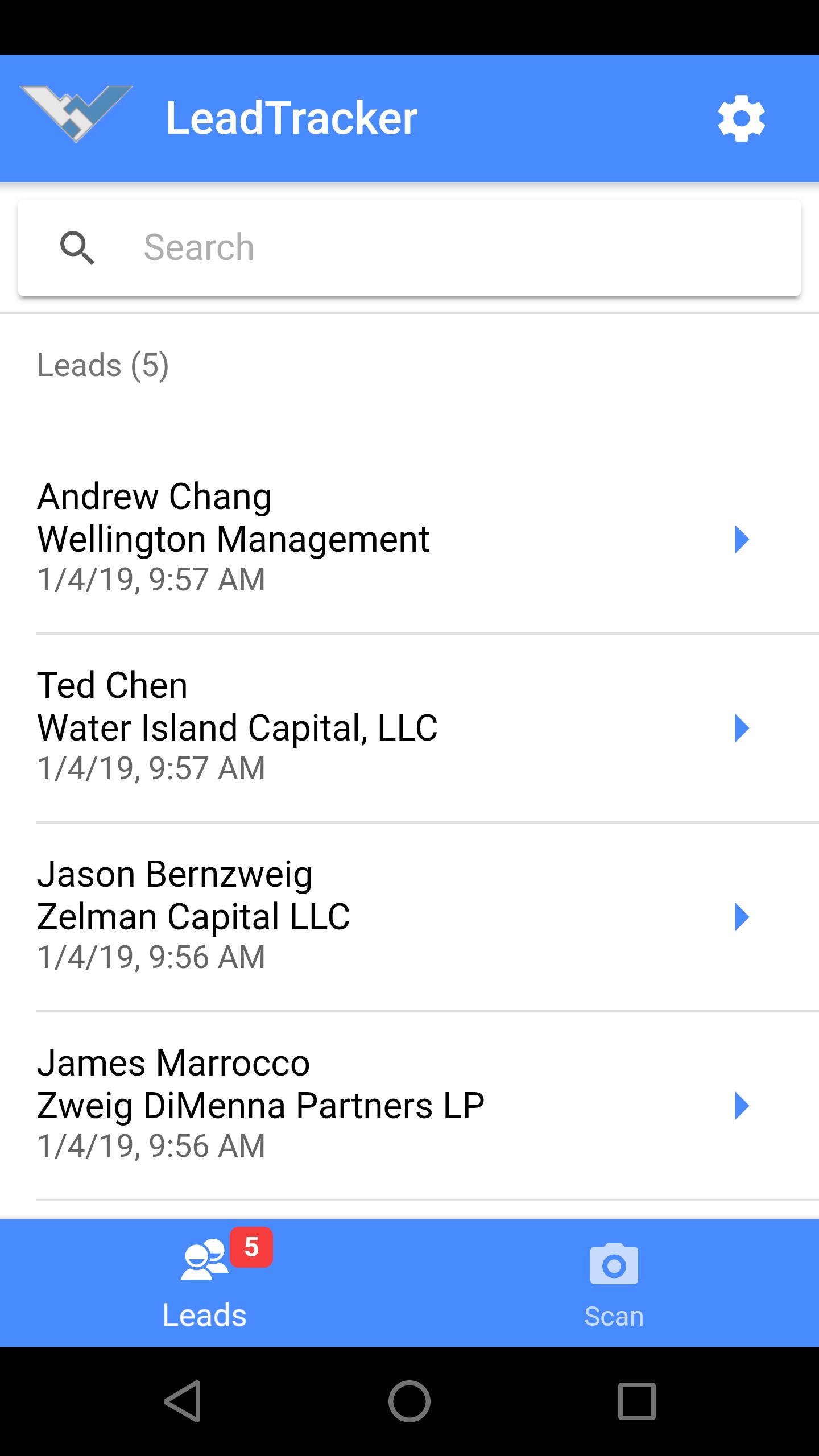This screenshot has height=1456, width=819.
Task: Select the James Marrocco lead
Action: (x=409, y=1105)
